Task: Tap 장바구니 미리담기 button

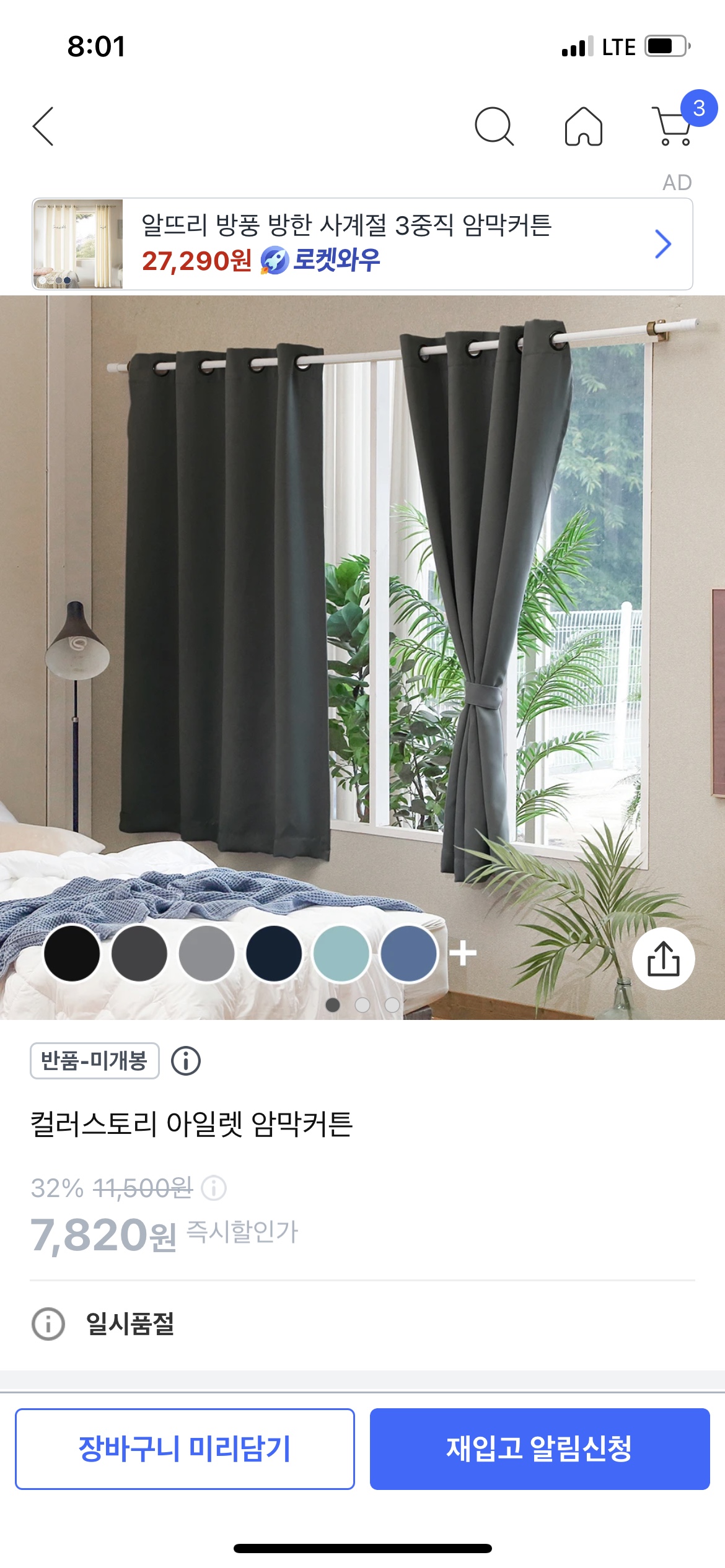Action: 185,1448
